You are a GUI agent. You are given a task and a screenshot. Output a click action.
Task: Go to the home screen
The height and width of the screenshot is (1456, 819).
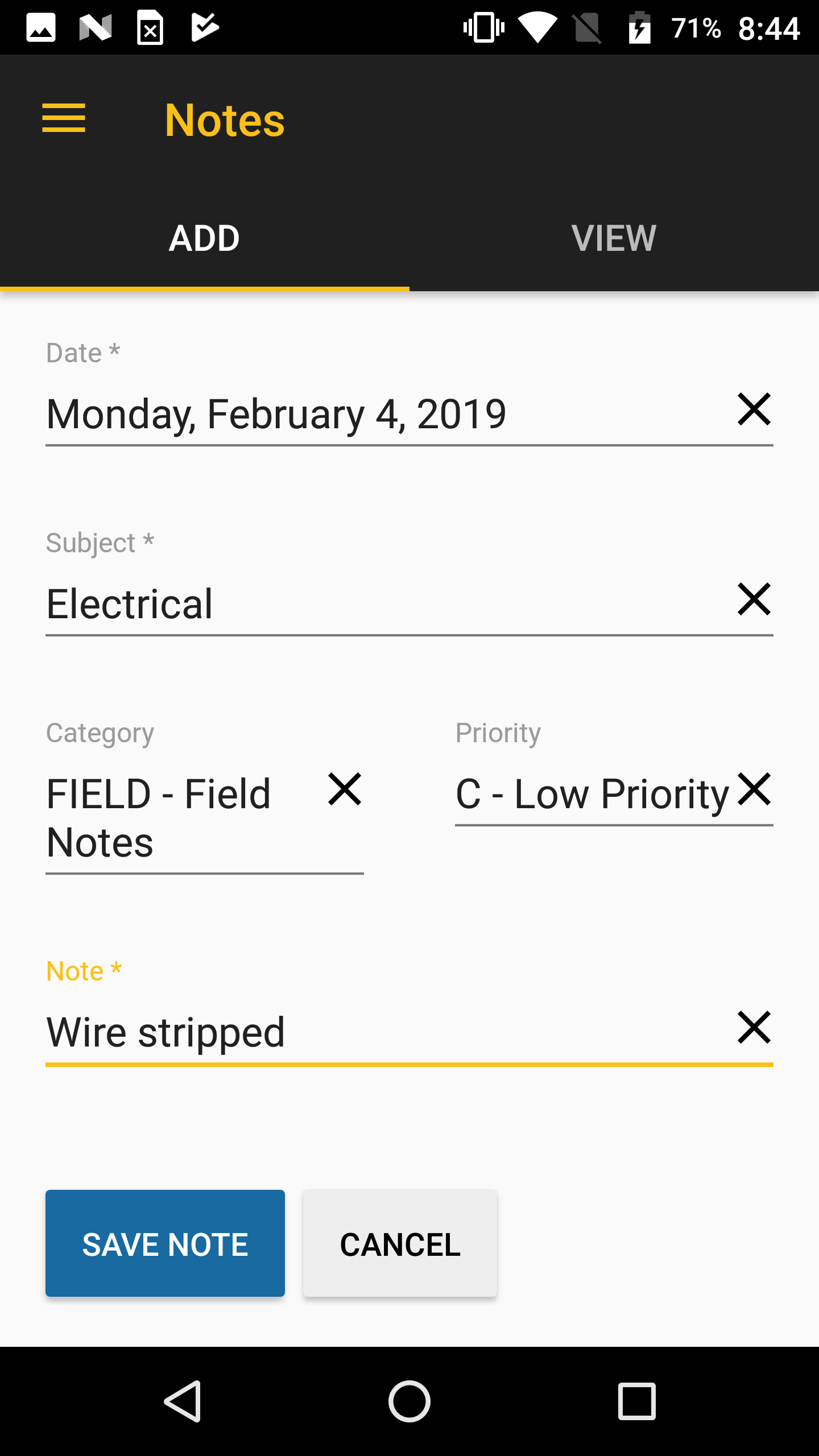point(409,1401)
